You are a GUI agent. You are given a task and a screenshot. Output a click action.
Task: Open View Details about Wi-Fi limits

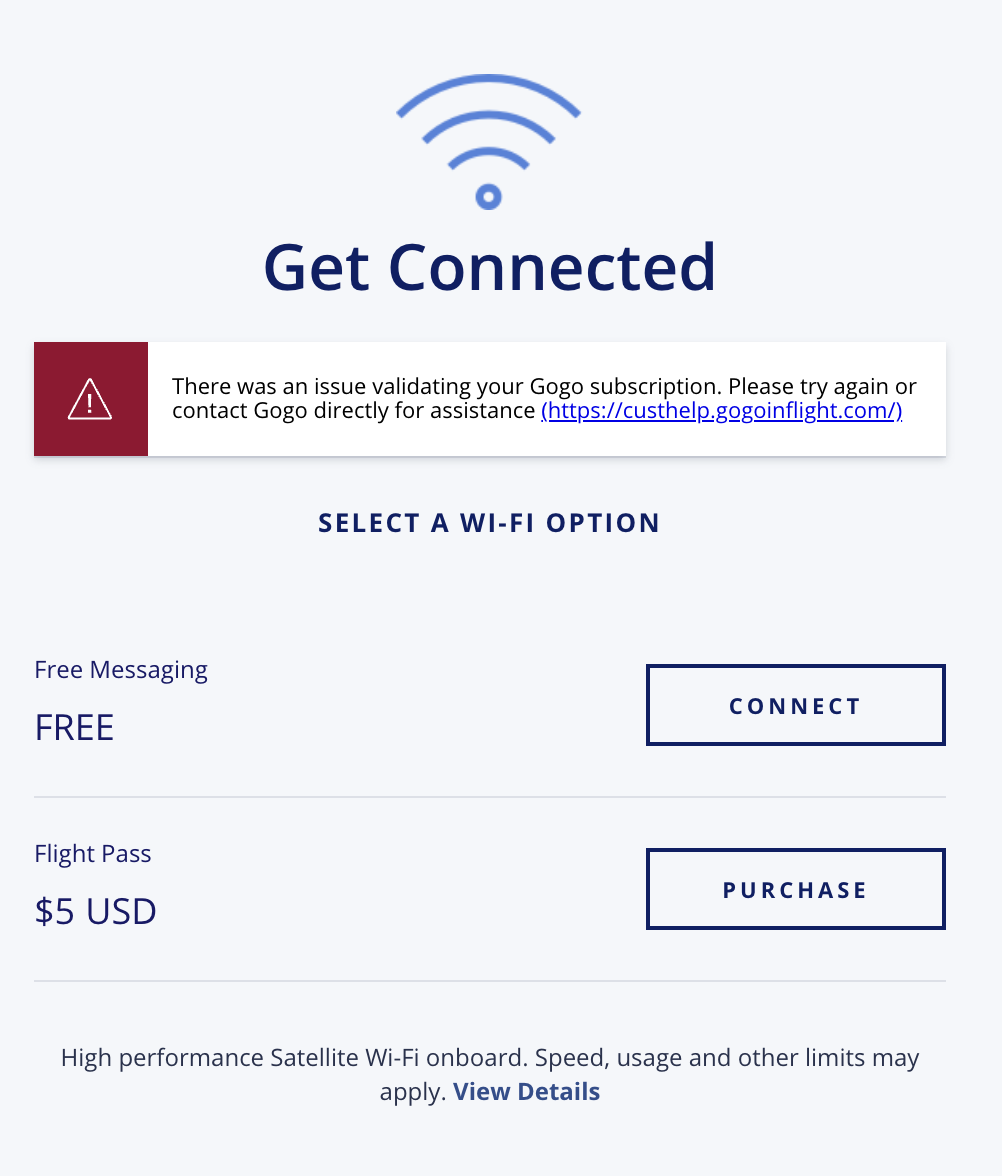pyautogui.click(x=526, y=1091)
